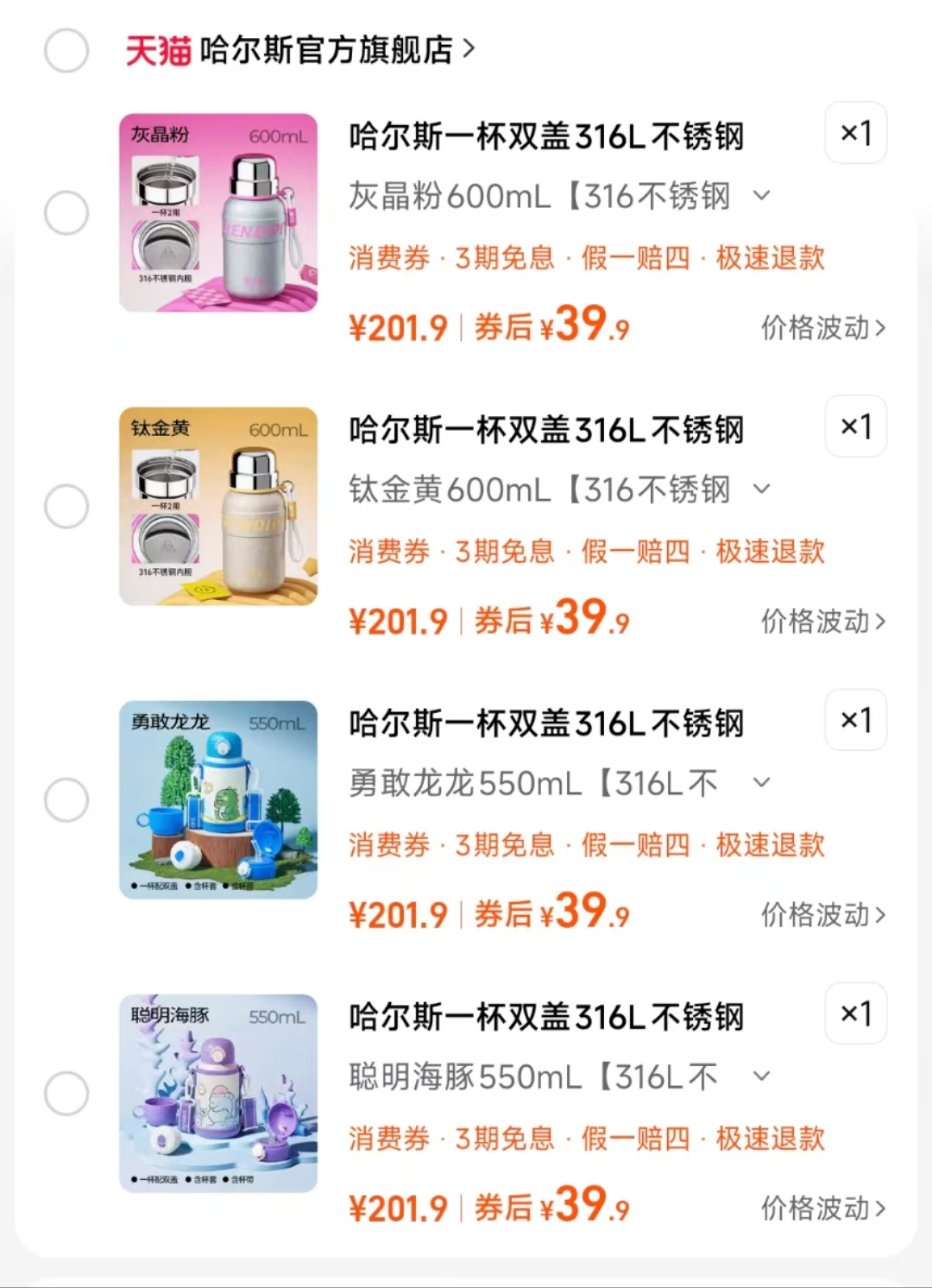This screenshot has height=1288, width=932.
Task: Open the variant dropdown for 聪明海豚 550mL
Action: pyautogui.click(x=763, y=1076)
